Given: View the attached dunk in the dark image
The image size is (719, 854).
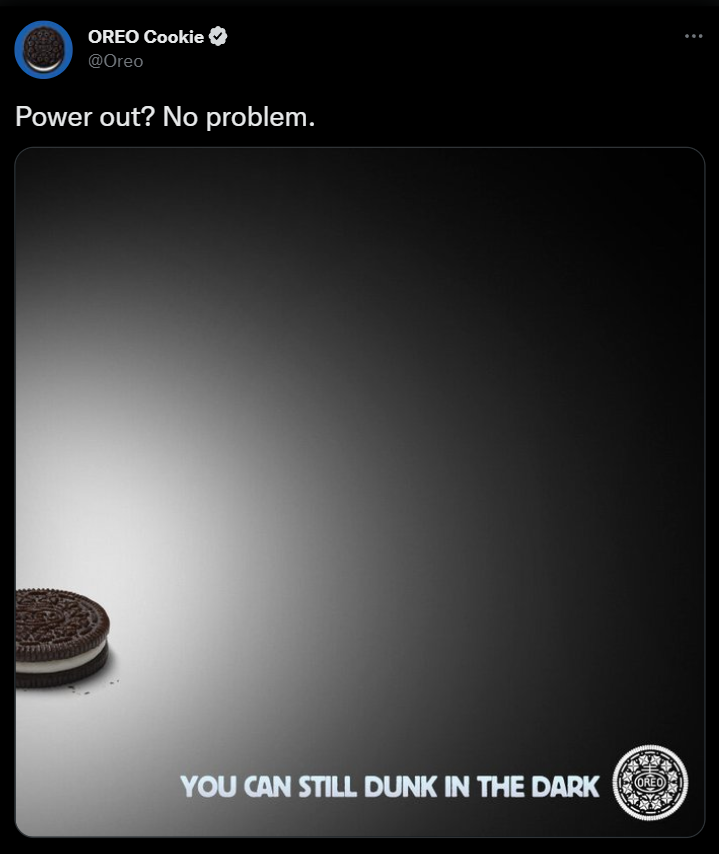Looking at the screenshot, I should pos(360,492).
